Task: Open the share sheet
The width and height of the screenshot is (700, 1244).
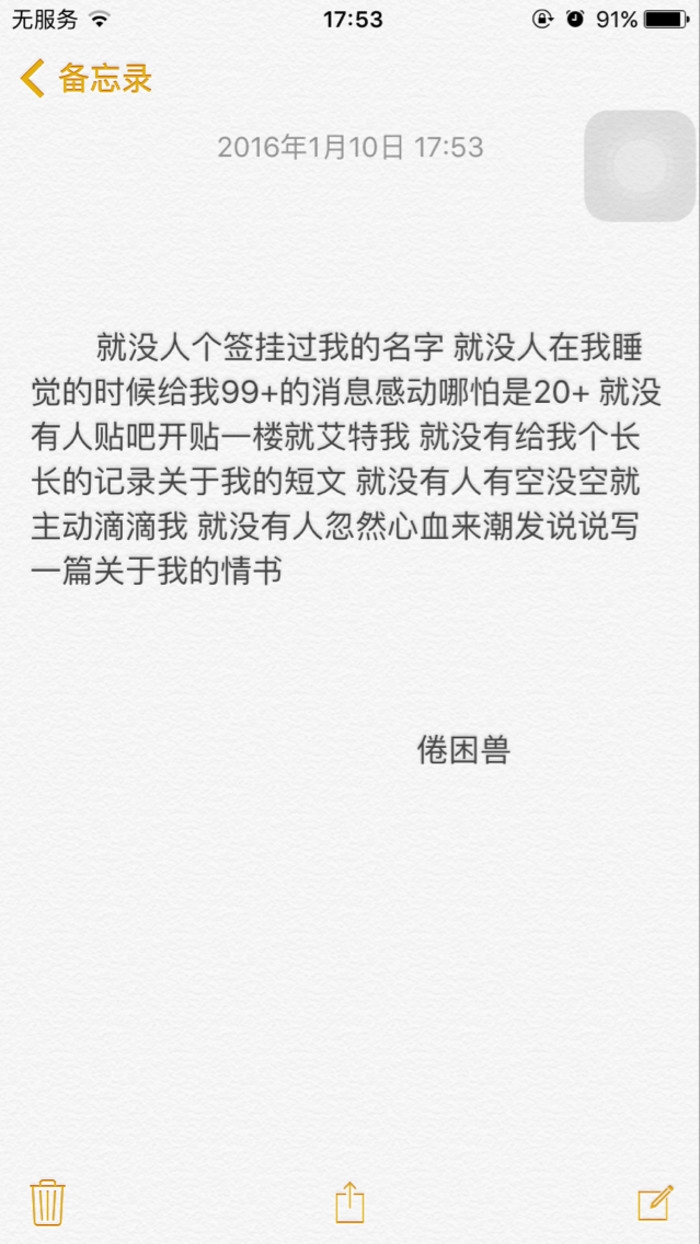Action: [x=349, y=1199]
